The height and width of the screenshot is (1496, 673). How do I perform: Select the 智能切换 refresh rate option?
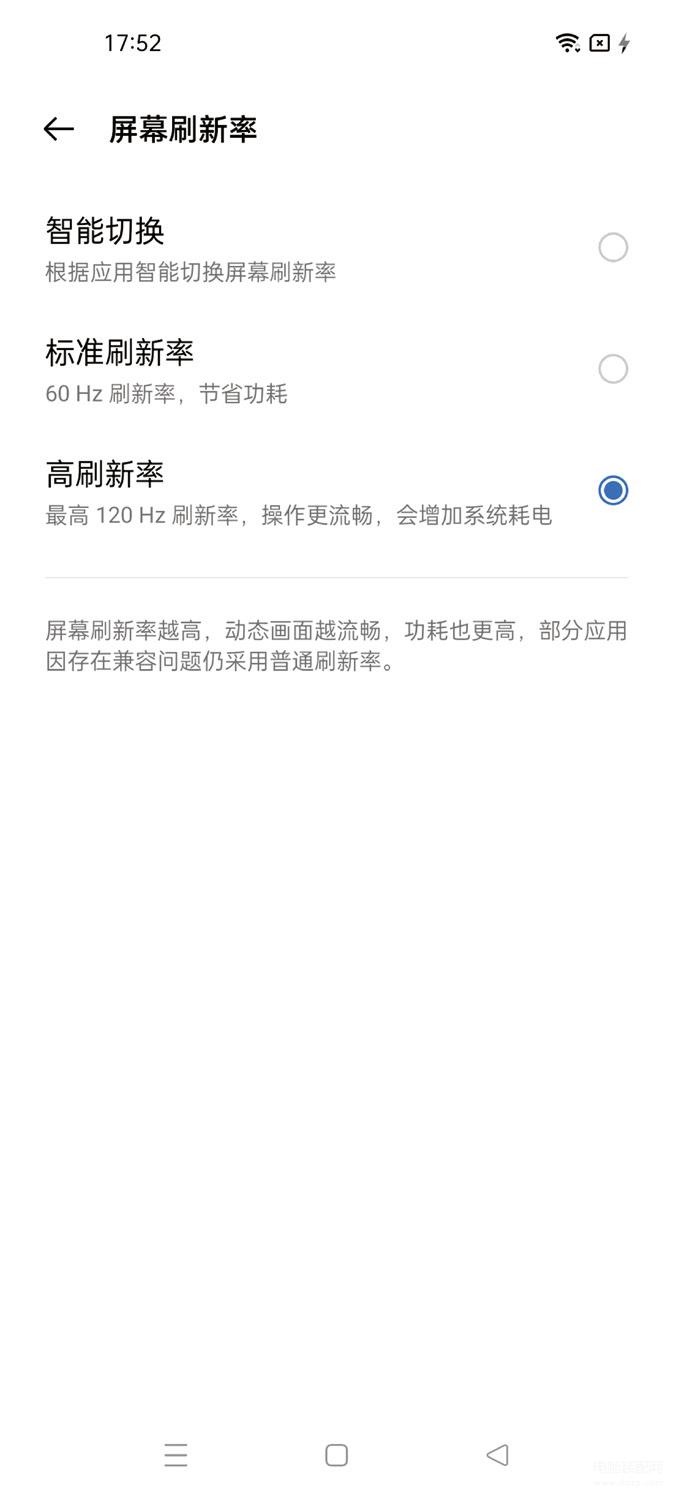(612, 247)
